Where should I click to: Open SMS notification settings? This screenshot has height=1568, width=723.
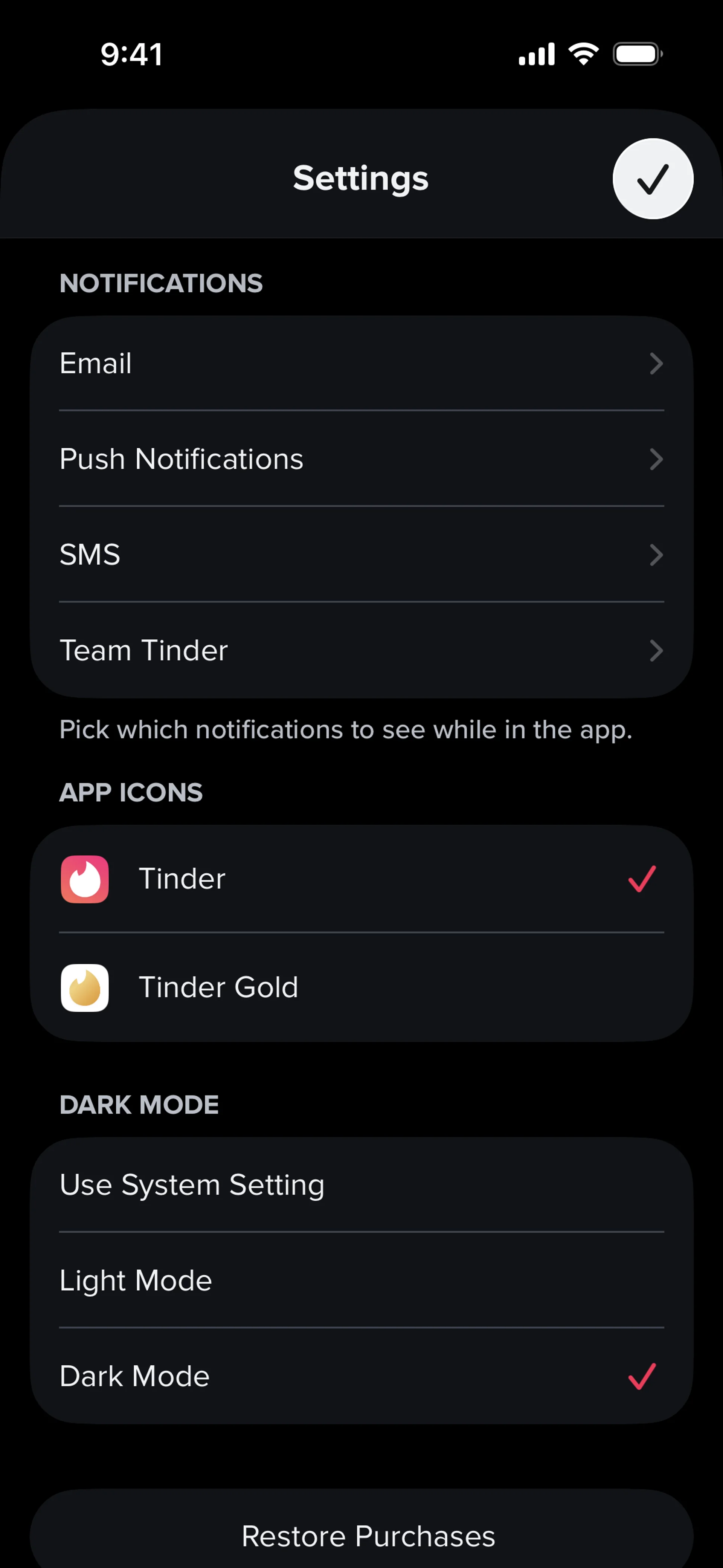(361, 555)
